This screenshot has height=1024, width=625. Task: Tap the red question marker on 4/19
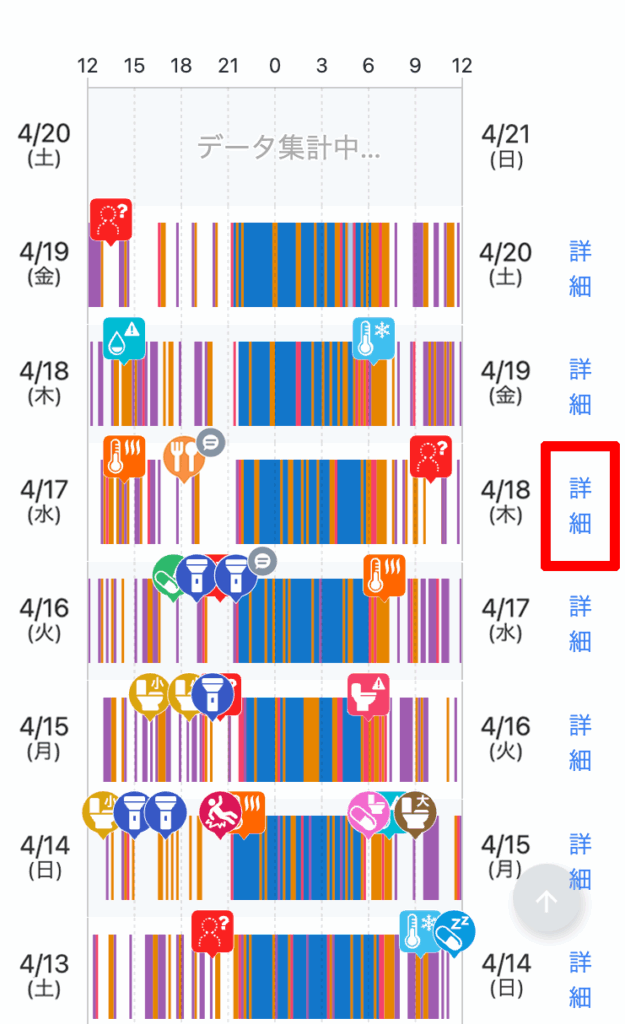coord(110,219)
